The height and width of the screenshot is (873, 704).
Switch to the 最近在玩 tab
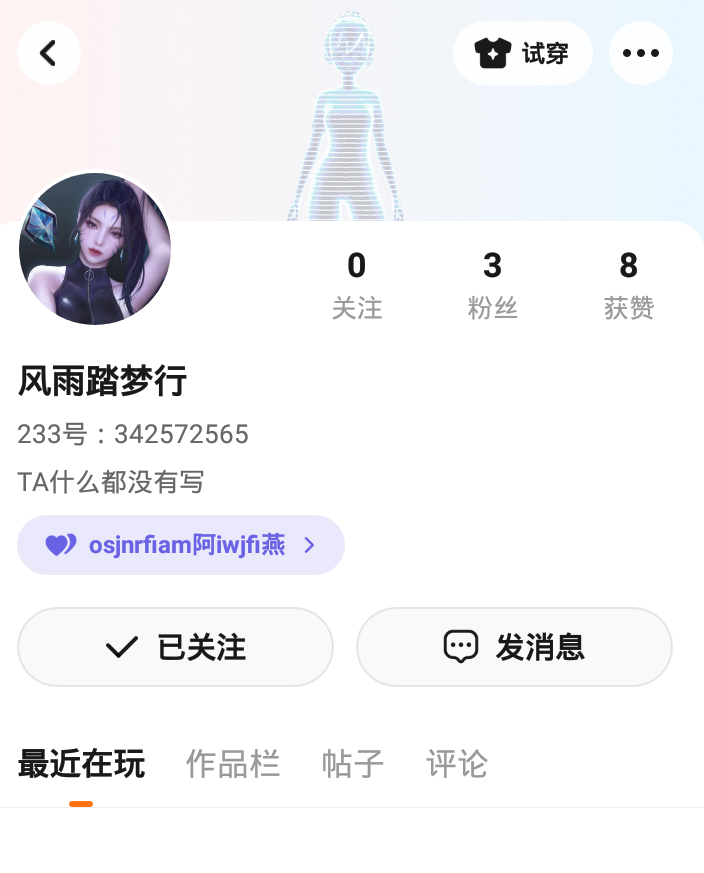coord(81,764)
